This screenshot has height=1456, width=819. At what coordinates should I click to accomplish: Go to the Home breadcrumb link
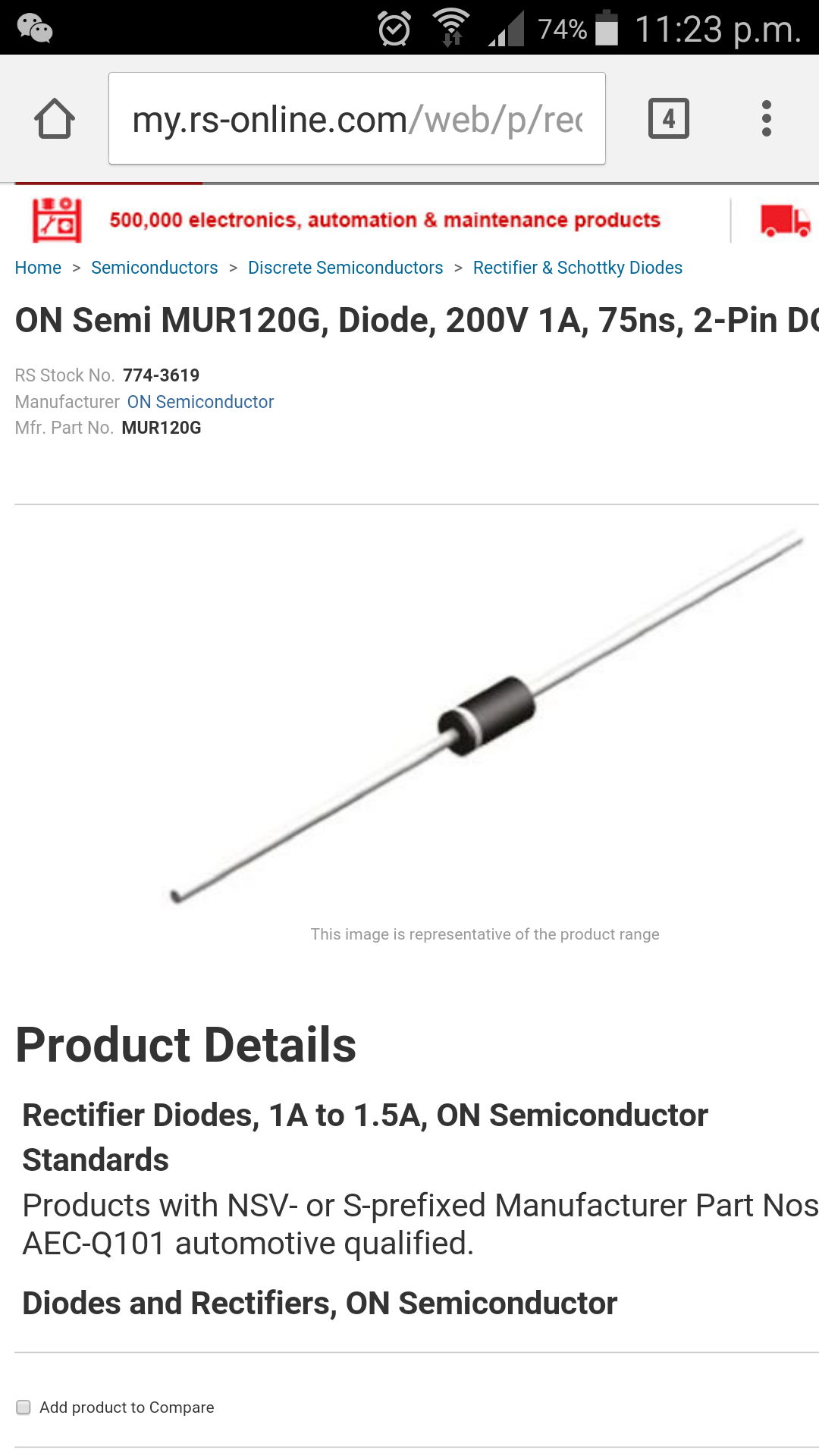(38, 268)
